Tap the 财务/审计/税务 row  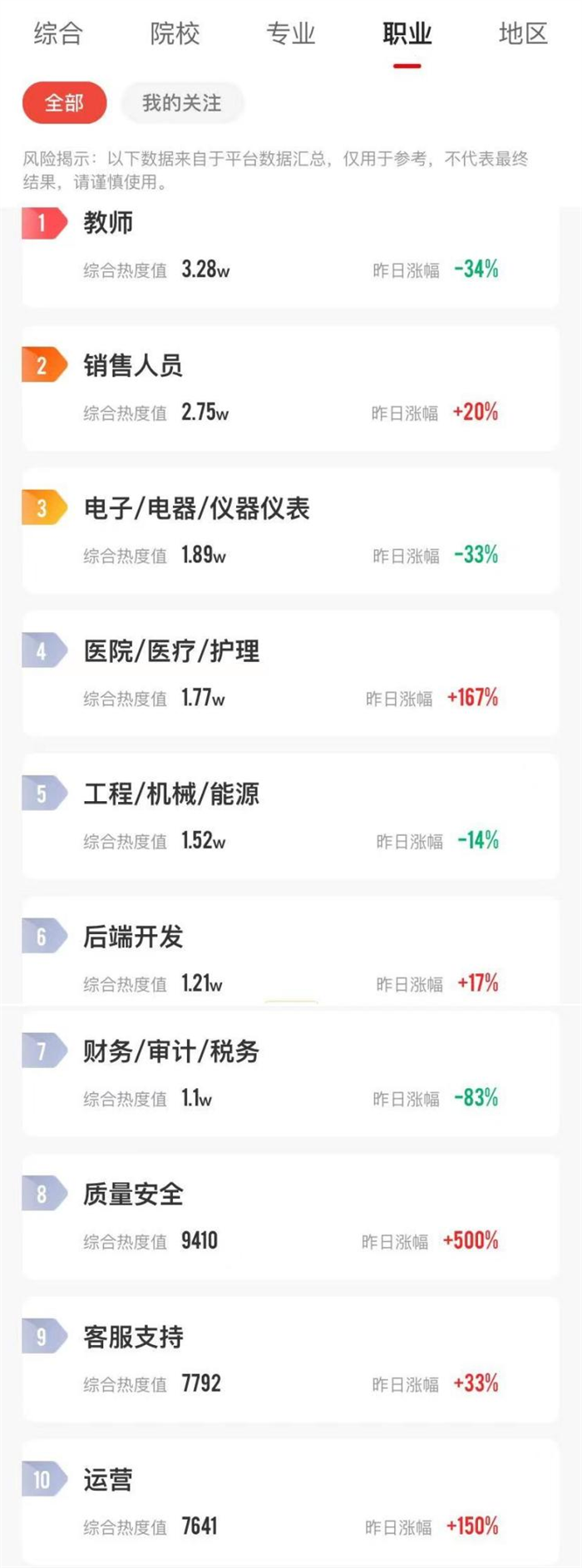coord(290,1074)
